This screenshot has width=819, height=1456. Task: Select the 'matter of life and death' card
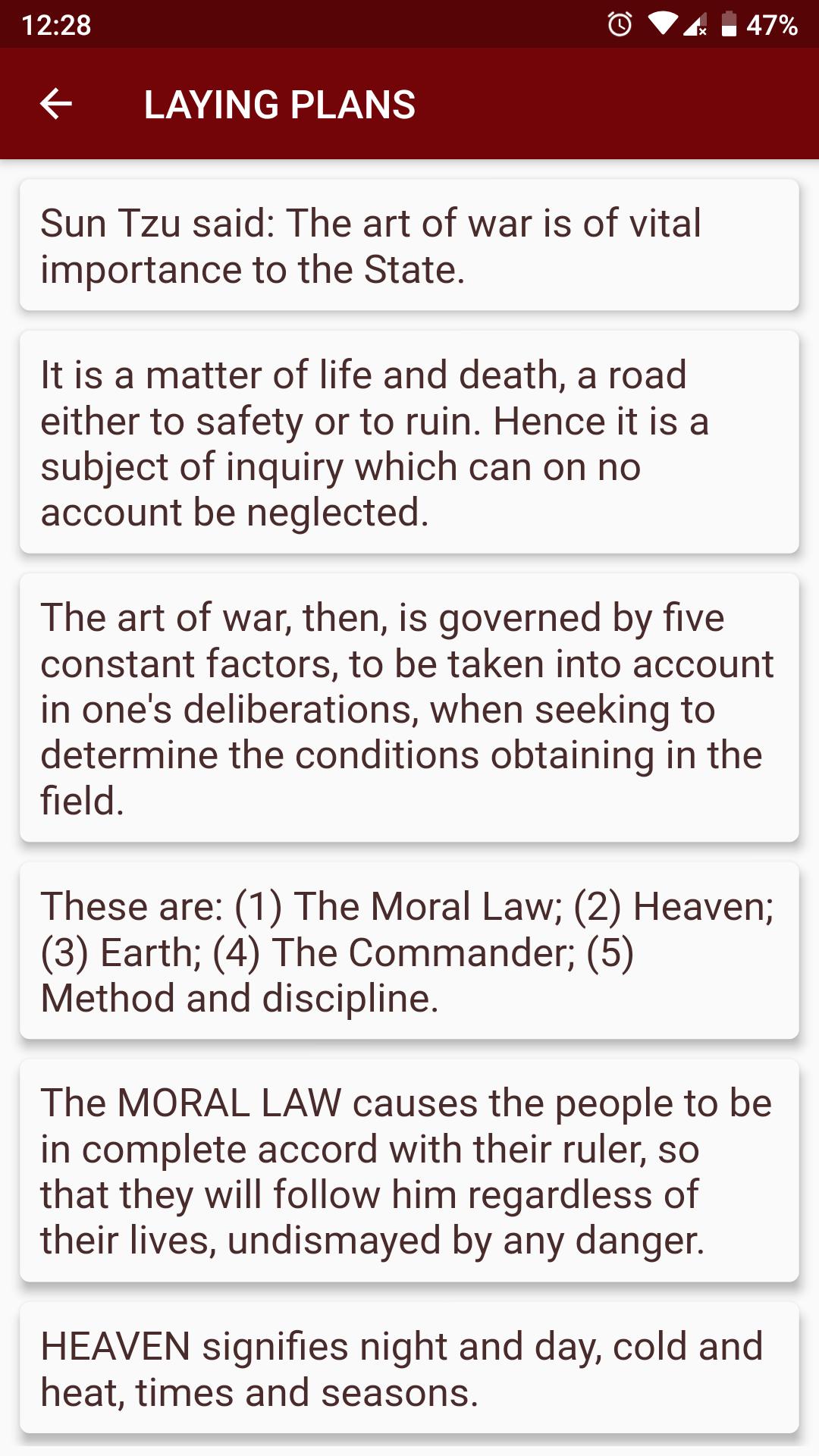(409, 442)
